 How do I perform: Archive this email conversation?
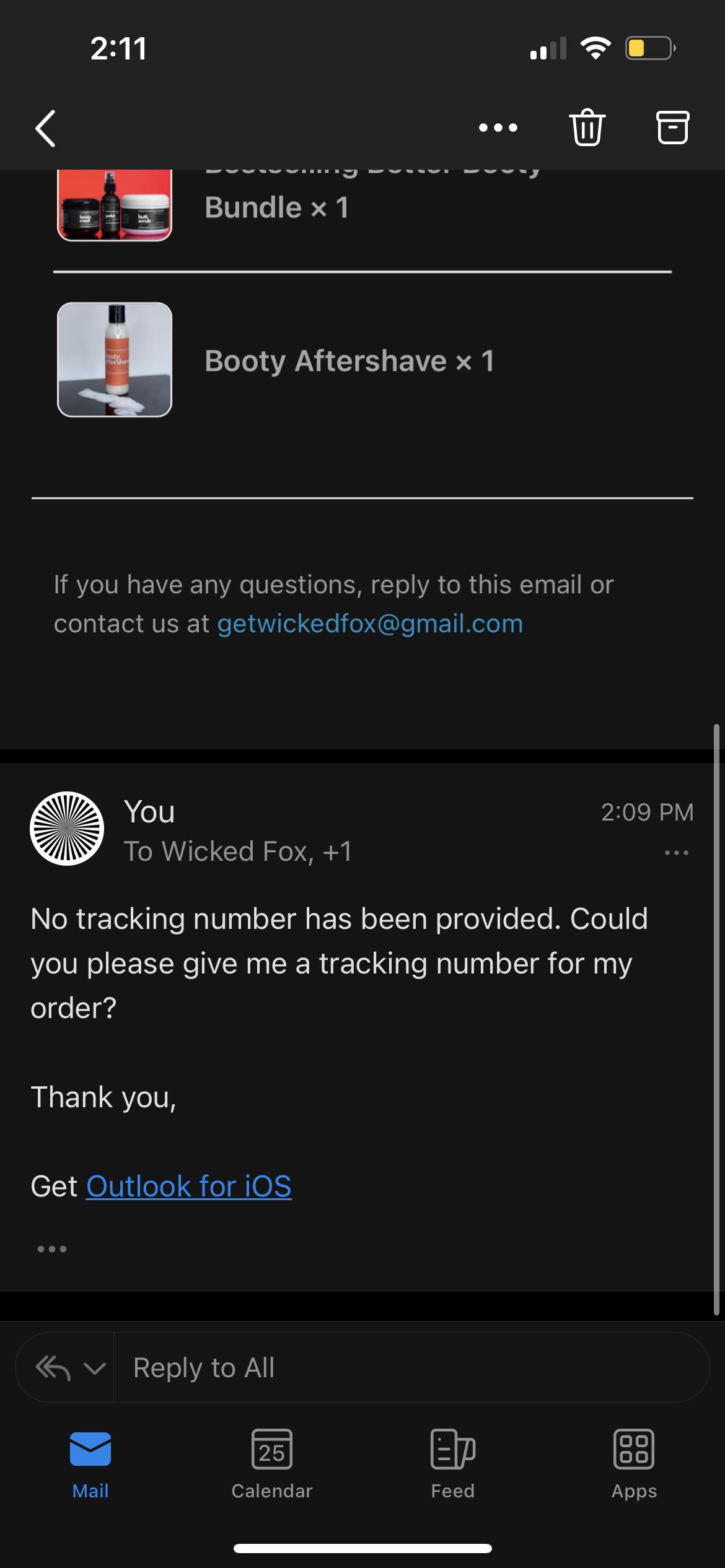[x=672, y=128]
